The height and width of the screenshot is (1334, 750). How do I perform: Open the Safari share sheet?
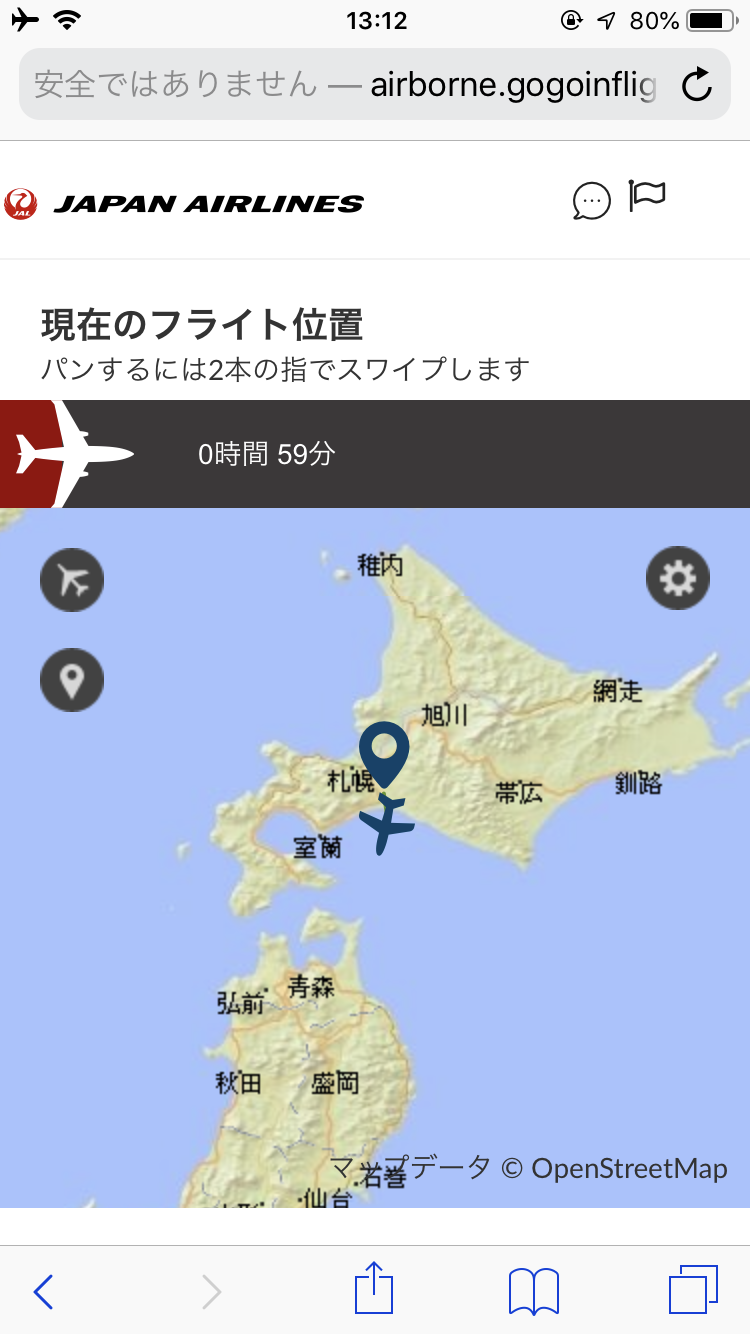(374, 1288)
